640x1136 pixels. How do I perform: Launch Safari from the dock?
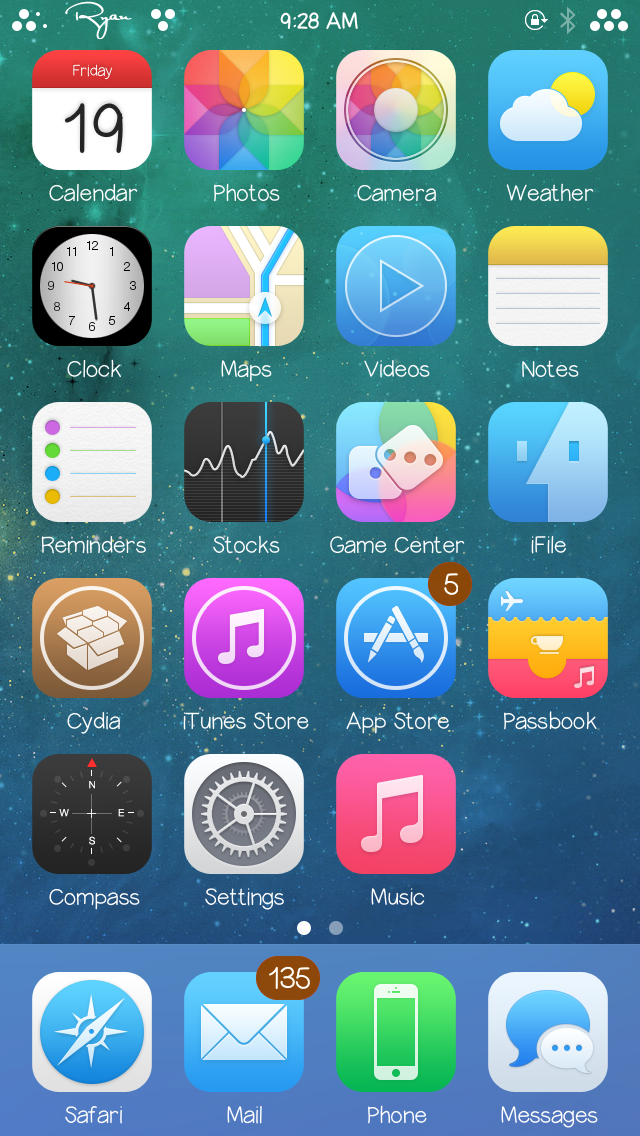click(x=92, y=1032)
